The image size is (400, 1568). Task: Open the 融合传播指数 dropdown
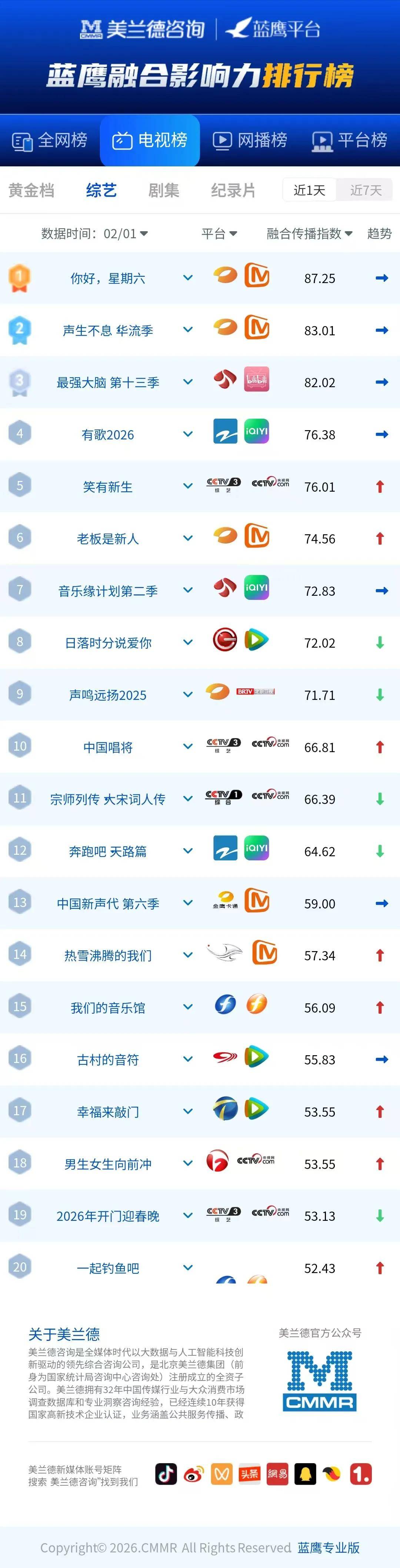[309, 234]
